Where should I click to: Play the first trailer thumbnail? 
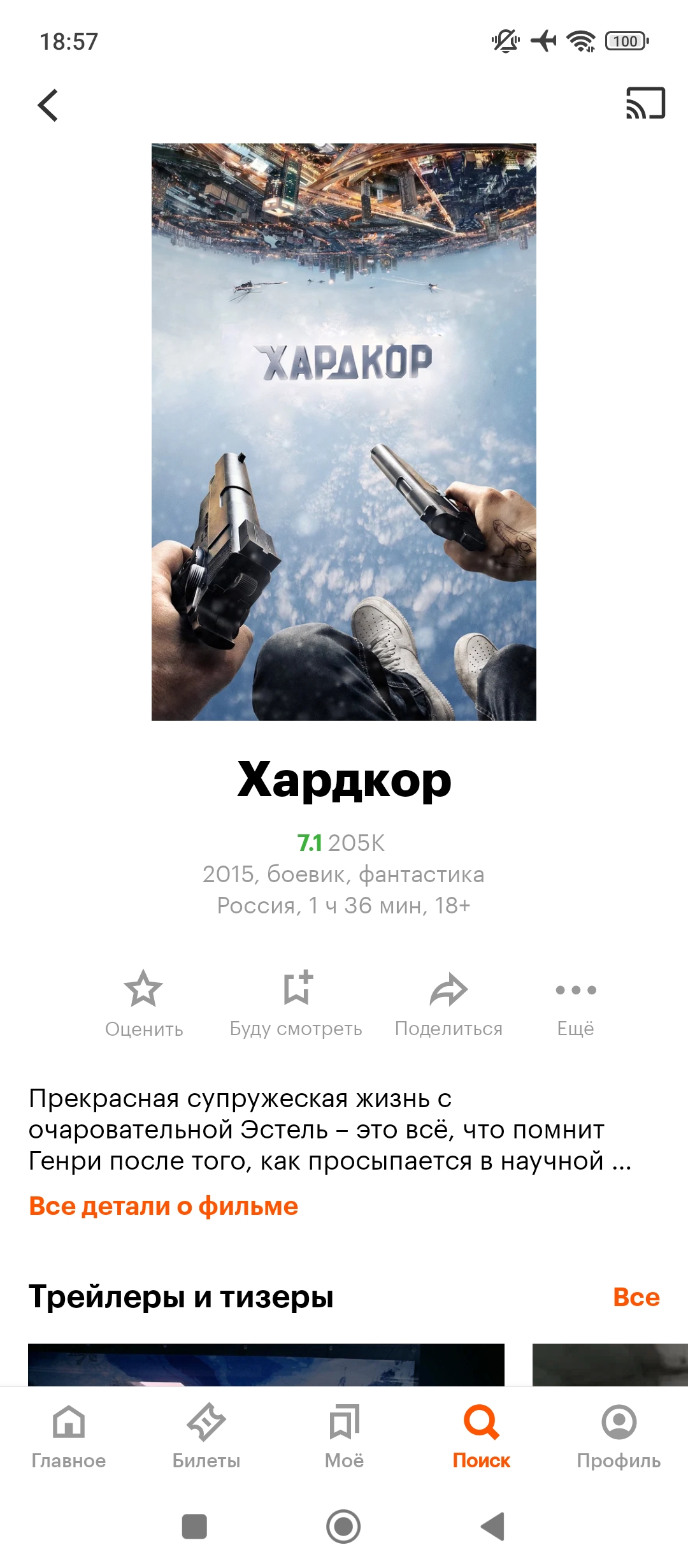tap(266, 1365)
